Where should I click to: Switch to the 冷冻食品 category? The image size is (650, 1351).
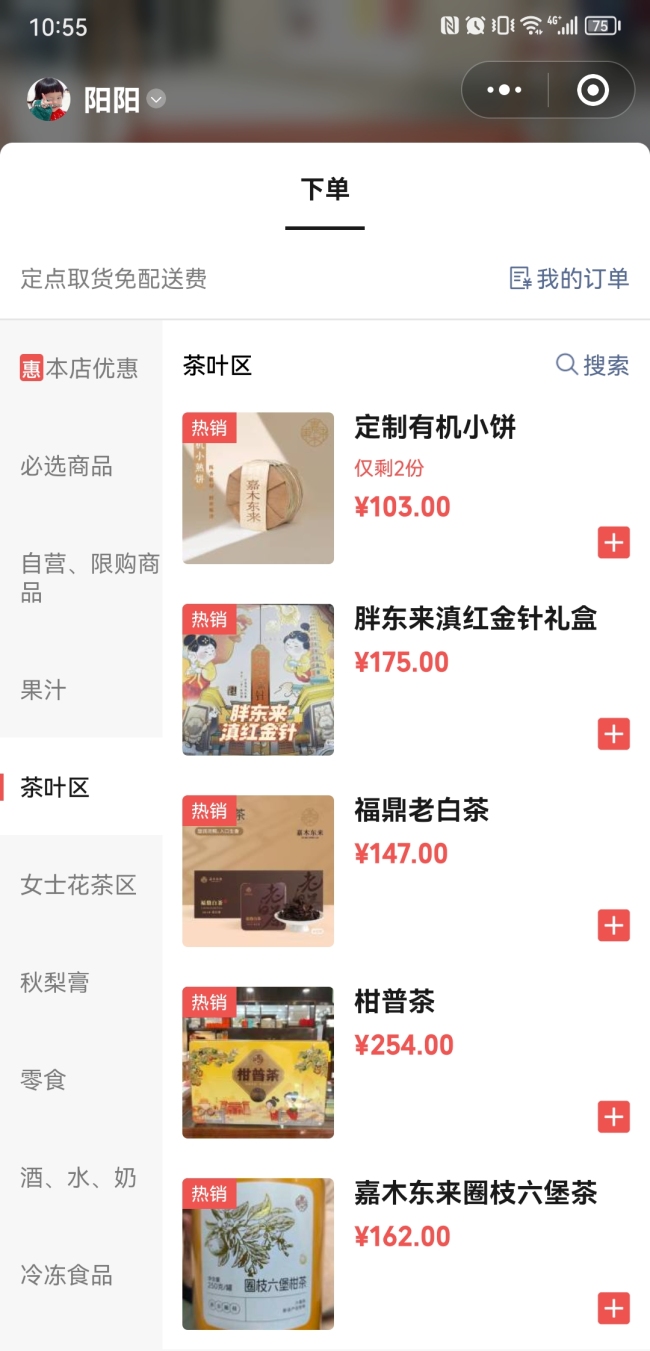pos(67,1275)
